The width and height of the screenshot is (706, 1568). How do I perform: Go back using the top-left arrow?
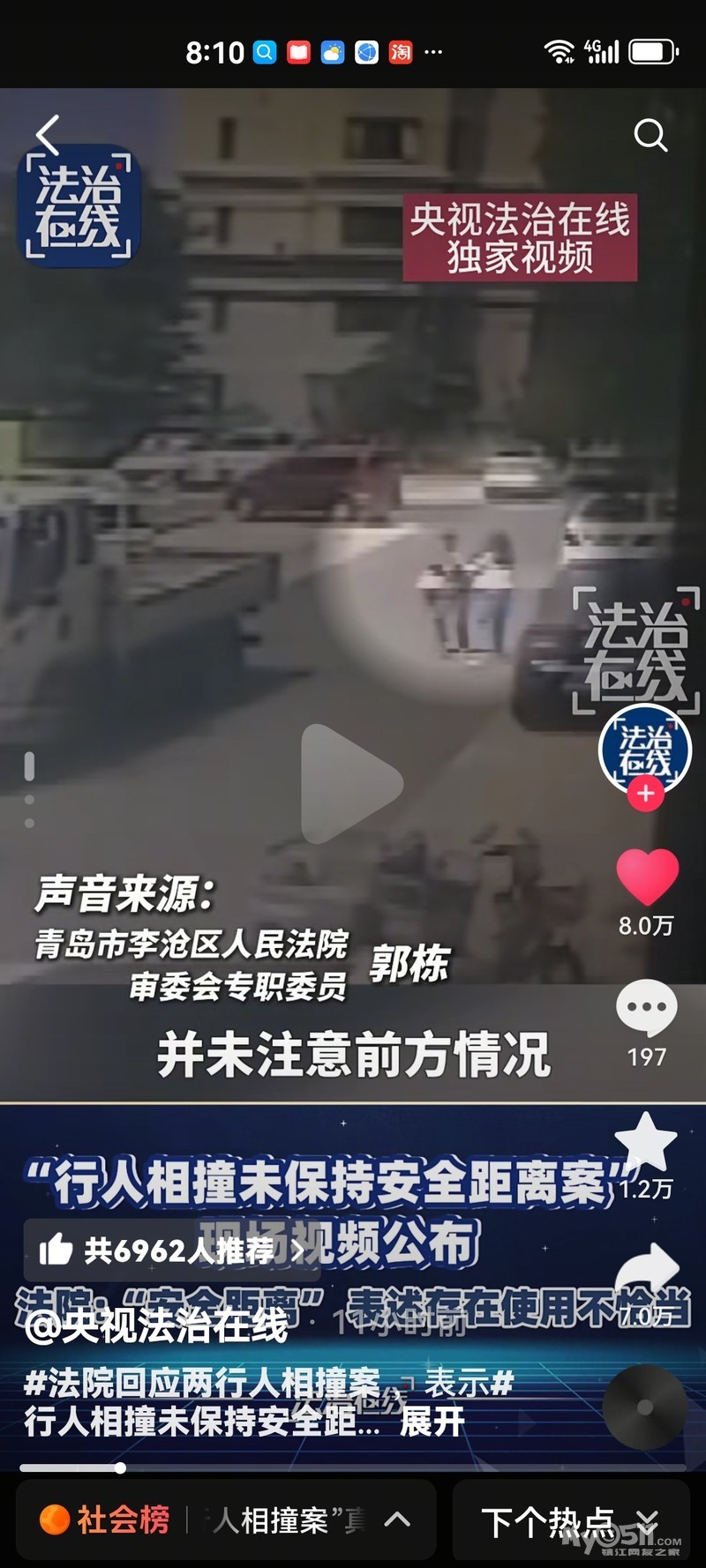(48, 135)
